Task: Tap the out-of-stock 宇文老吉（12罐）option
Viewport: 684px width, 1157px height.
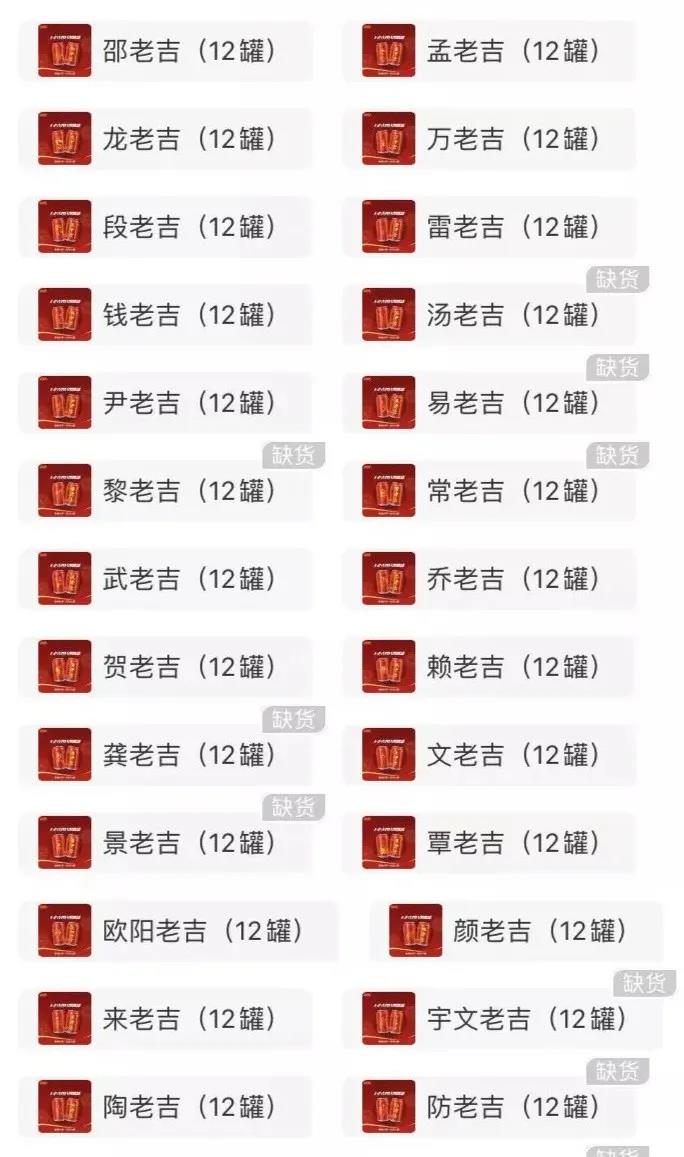Action: coord(502,1018)
